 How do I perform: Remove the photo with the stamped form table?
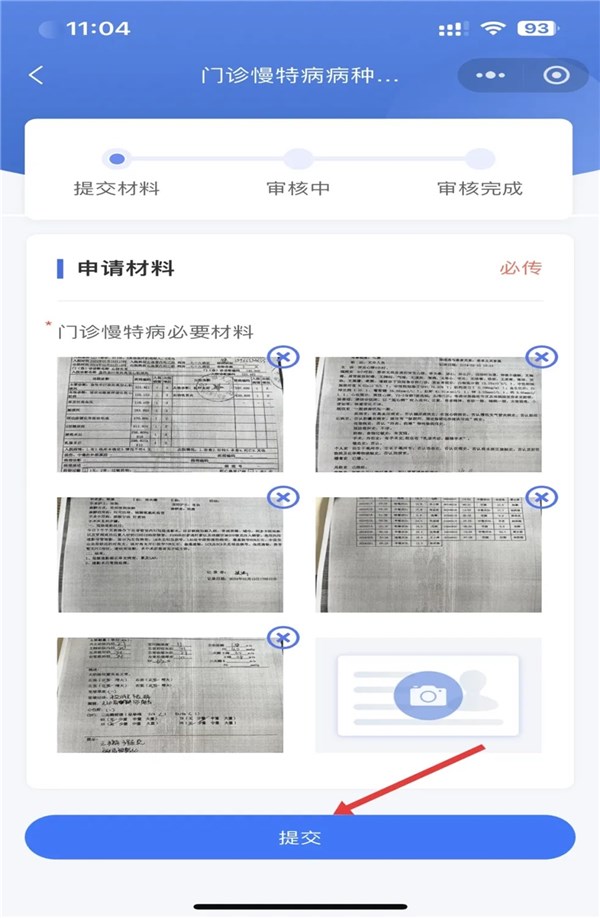[x=284, y=357]
